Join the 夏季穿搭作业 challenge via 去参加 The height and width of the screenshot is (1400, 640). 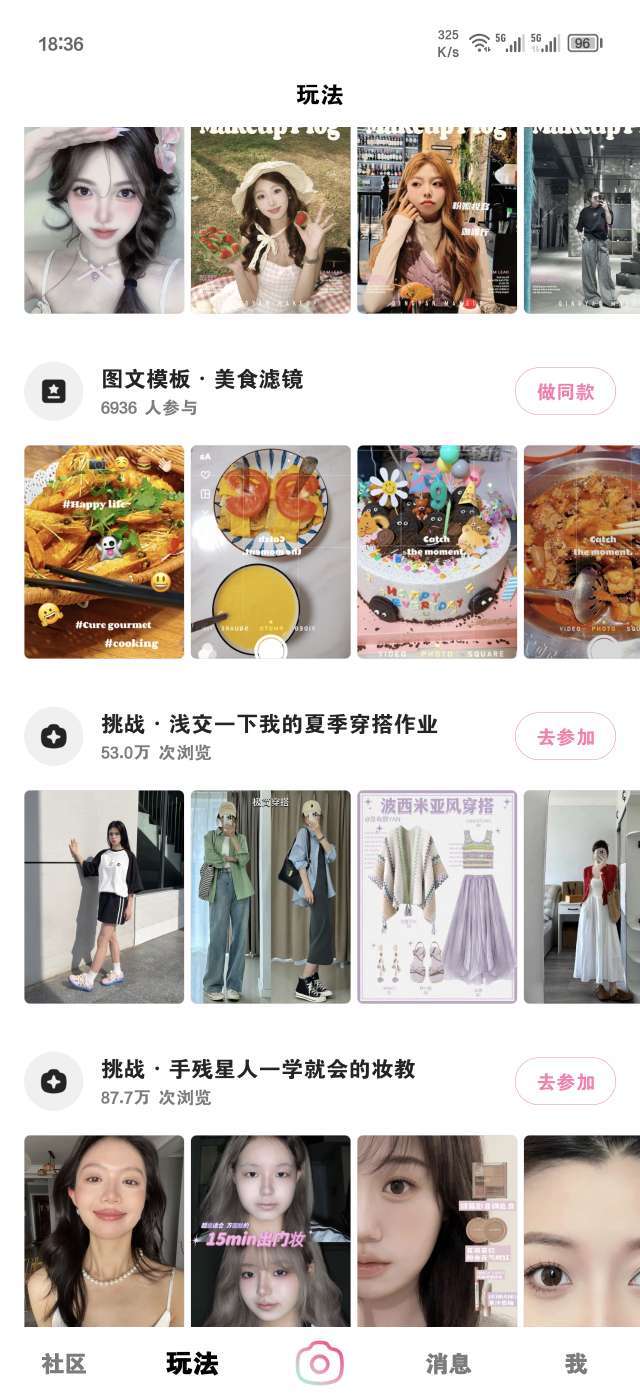pos(565,737)
